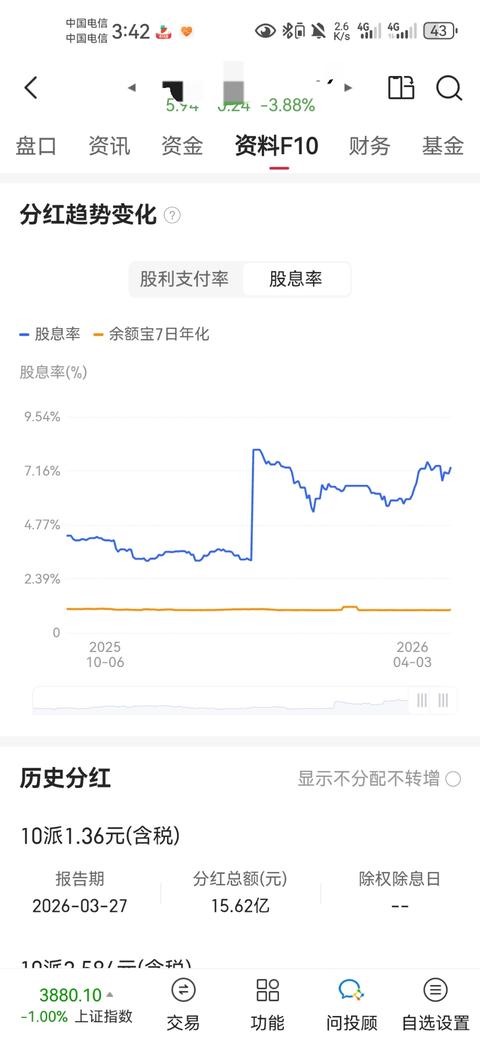Screen dimensions: 480x1040
Task: Open 自选设置 in bottom bar
Action: (436, 1004)
